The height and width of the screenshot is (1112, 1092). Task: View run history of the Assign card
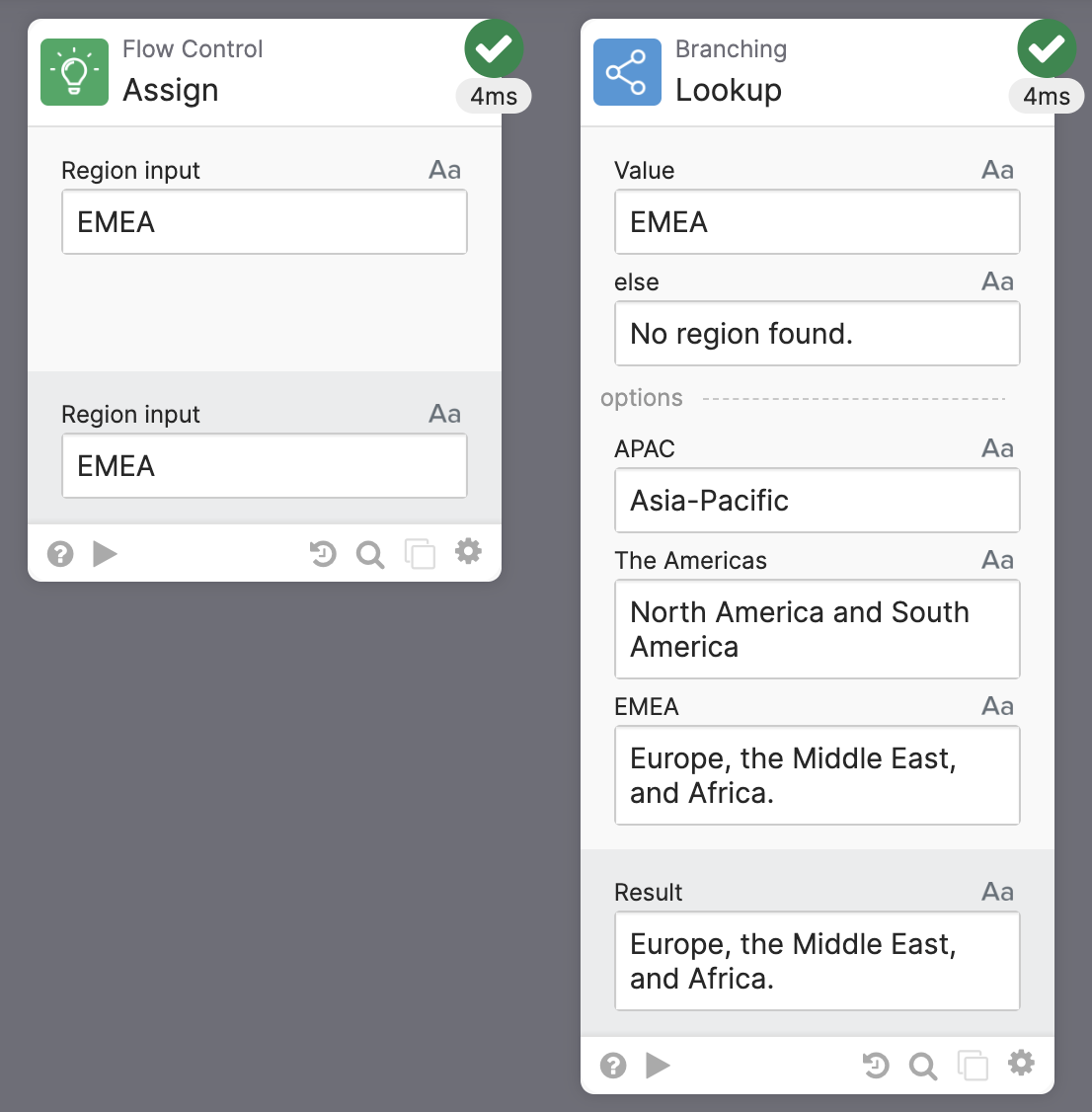tap(323, 554)
